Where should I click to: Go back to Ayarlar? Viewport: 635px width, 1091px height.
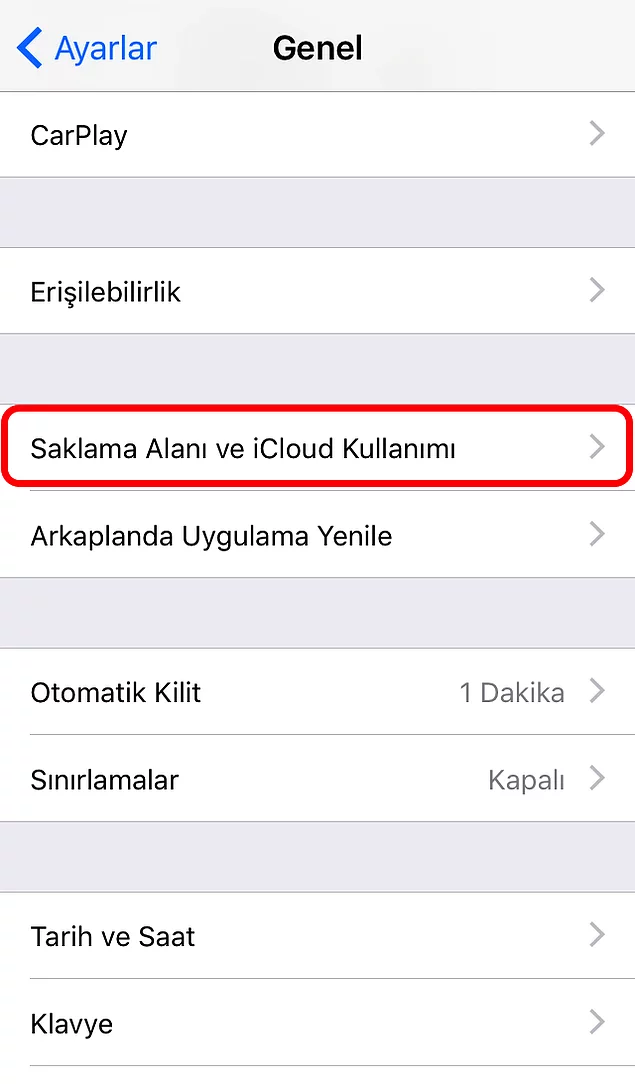[x=88, y=48]
